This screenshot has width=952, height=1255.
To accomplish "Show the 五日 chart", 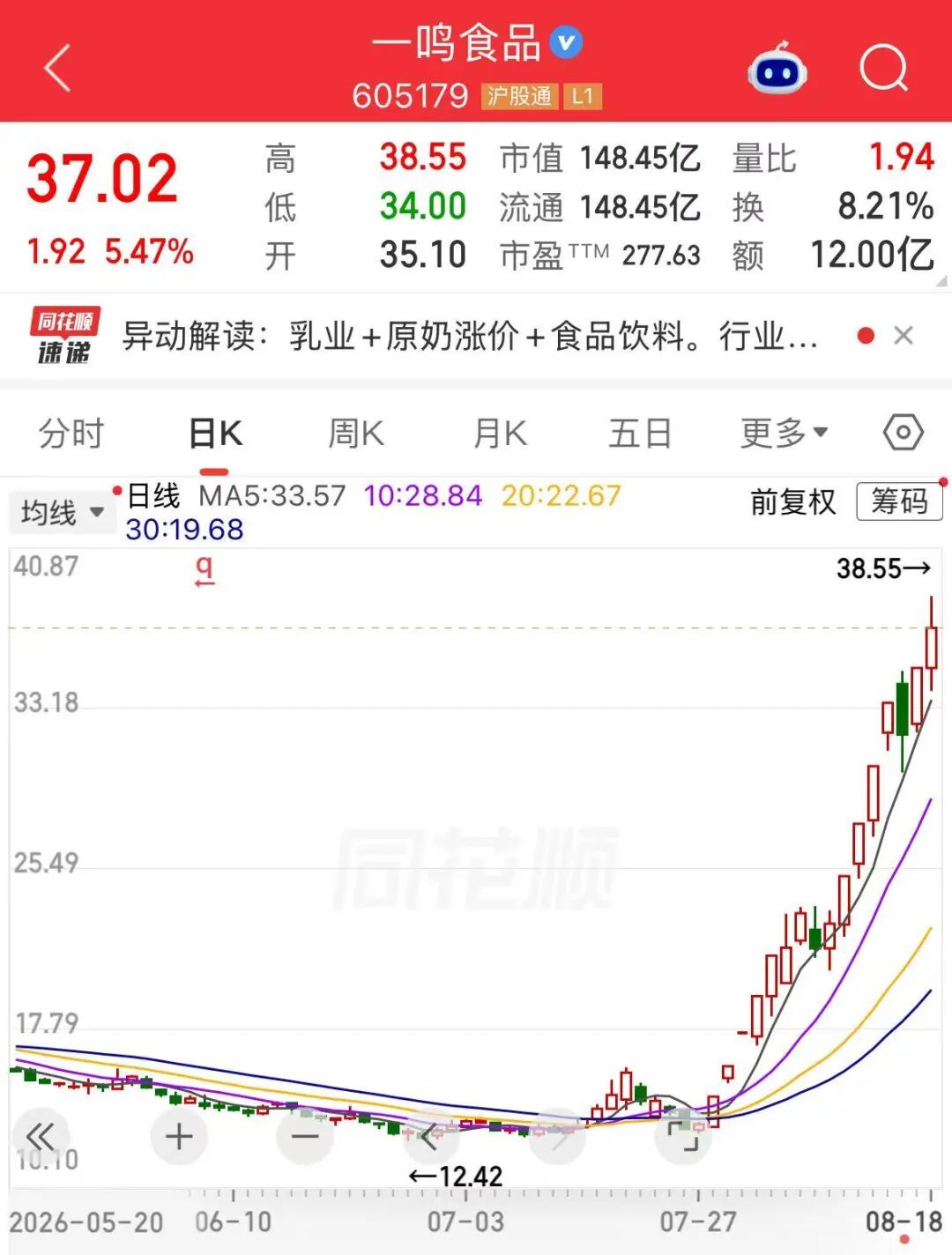I will (641, 434).
